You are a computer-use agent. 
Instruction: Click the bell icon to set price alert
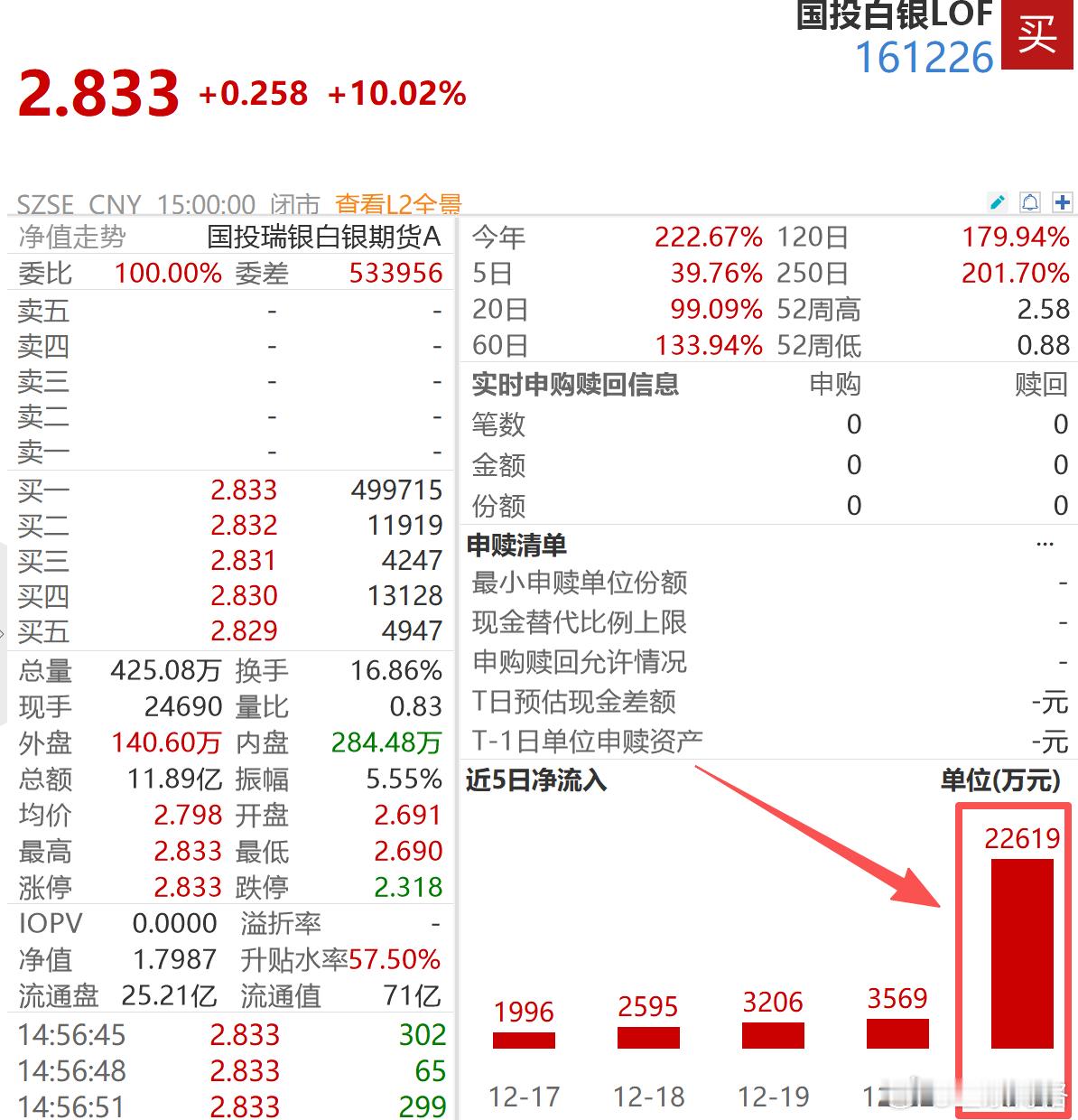(1028, 202)
